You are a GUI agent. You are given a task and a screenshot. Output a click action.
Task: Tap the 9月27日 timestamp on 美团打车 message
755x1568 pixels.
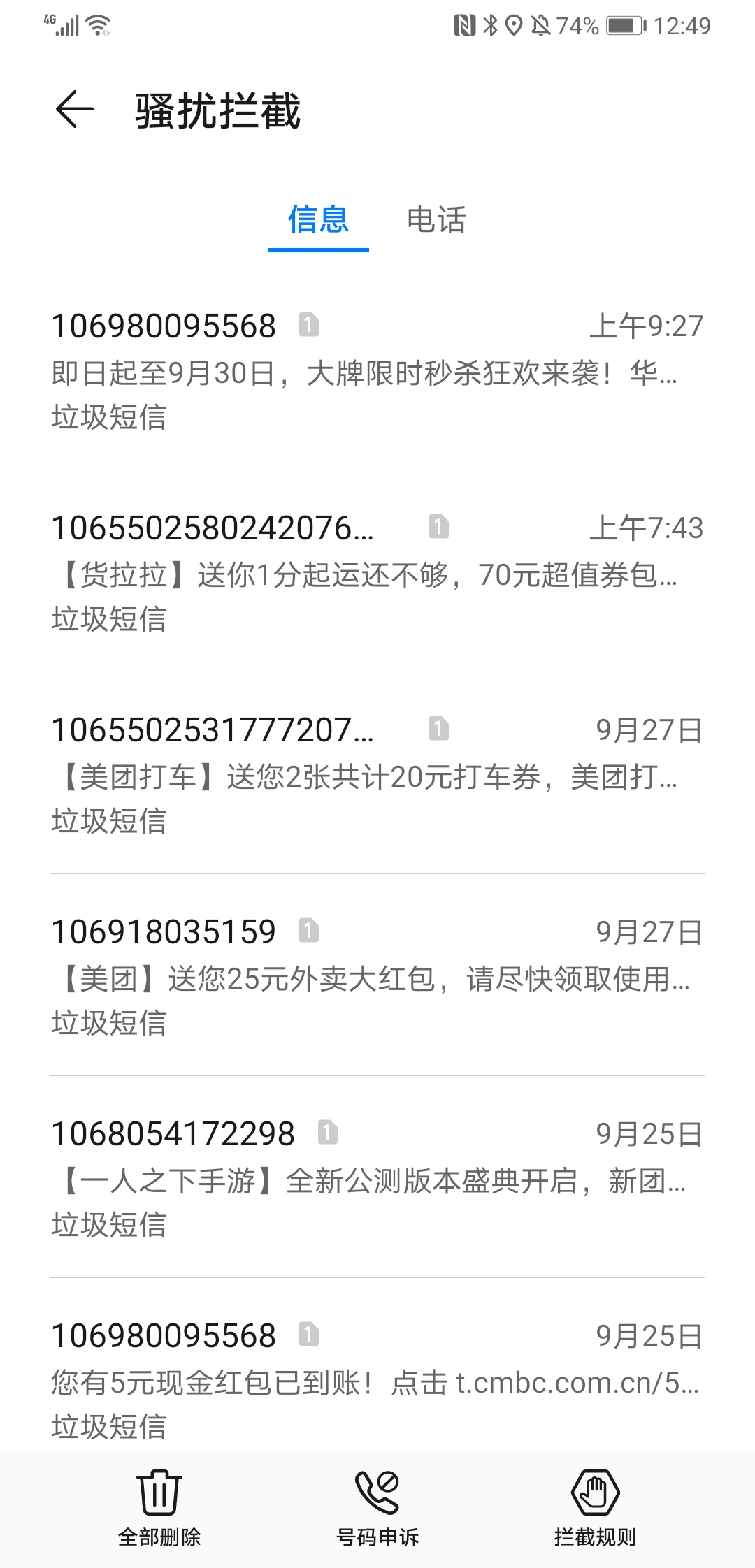click(x=650, y=729)
